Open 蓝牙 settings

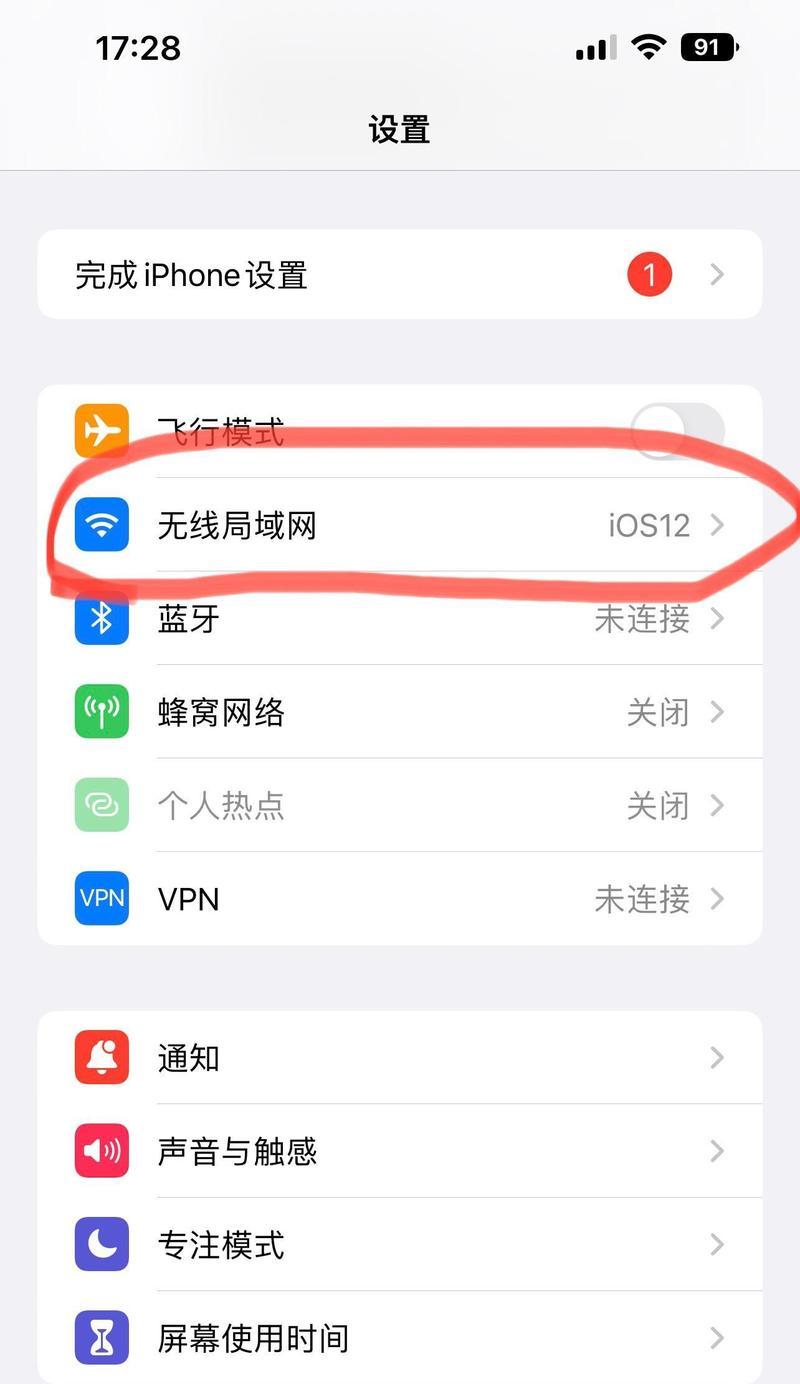pos(400,619)
